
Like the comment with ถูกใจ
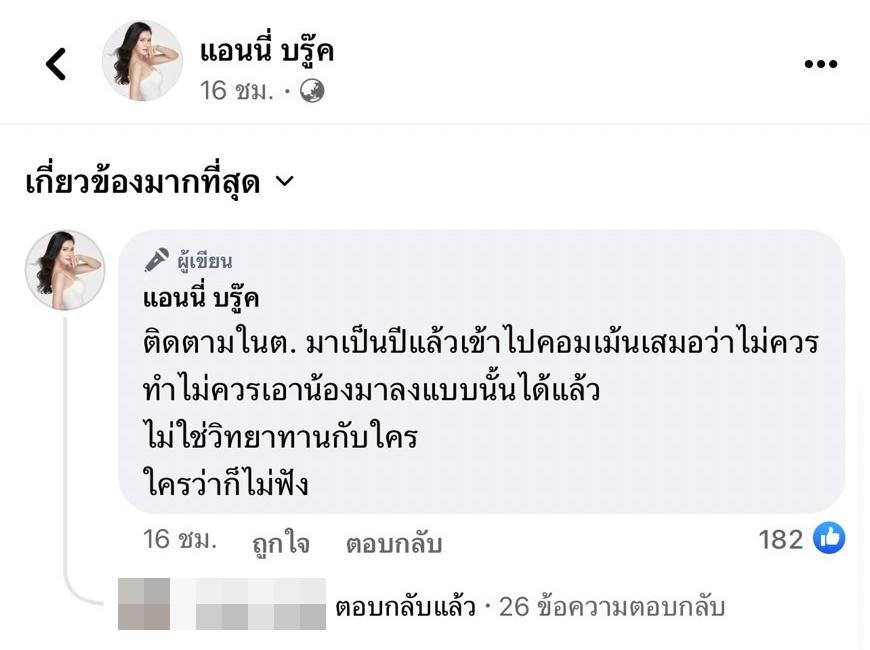pos(280,544)
